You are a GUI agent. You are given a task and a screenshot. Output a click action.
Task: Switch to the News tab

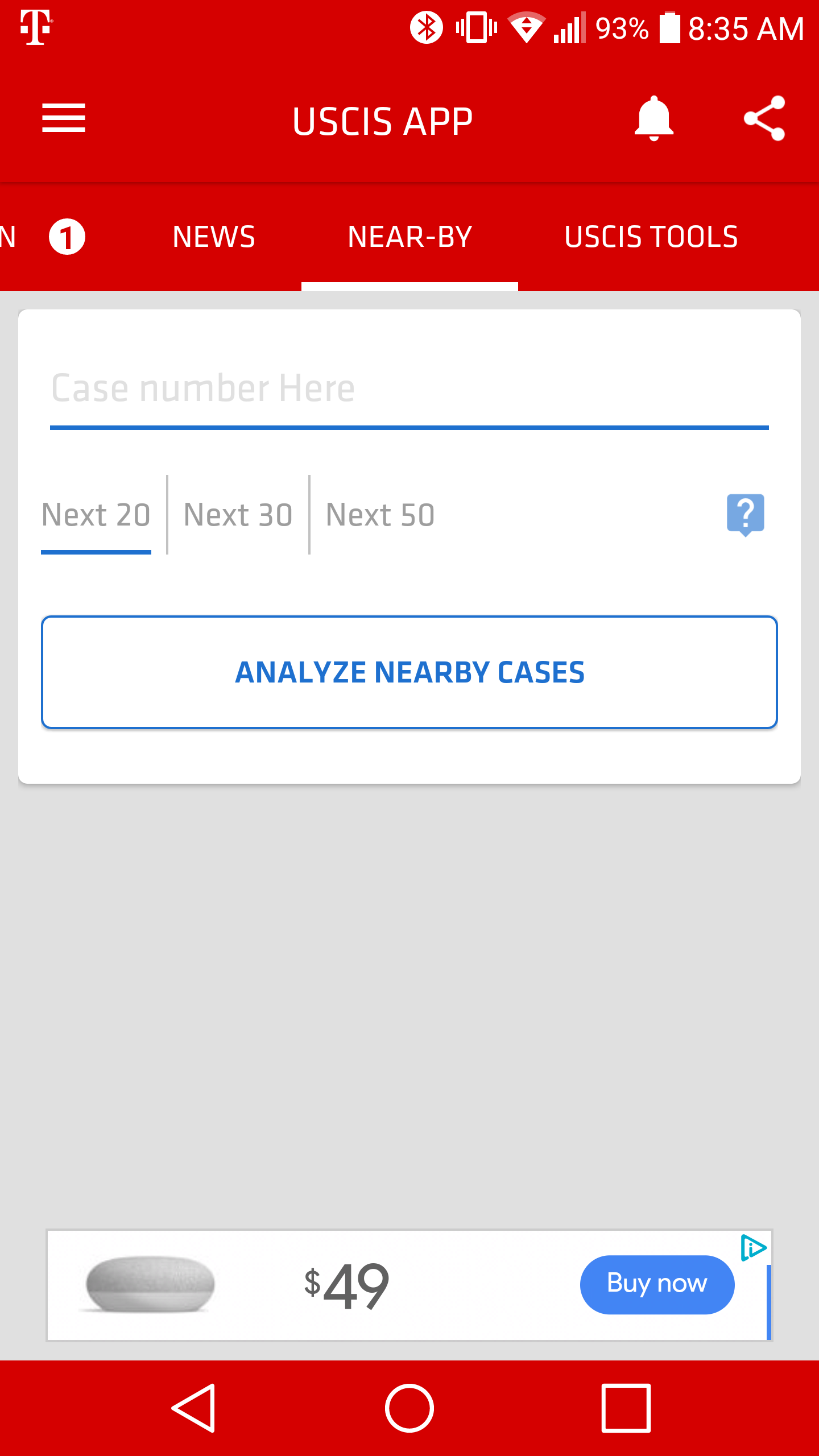(214, 237)
